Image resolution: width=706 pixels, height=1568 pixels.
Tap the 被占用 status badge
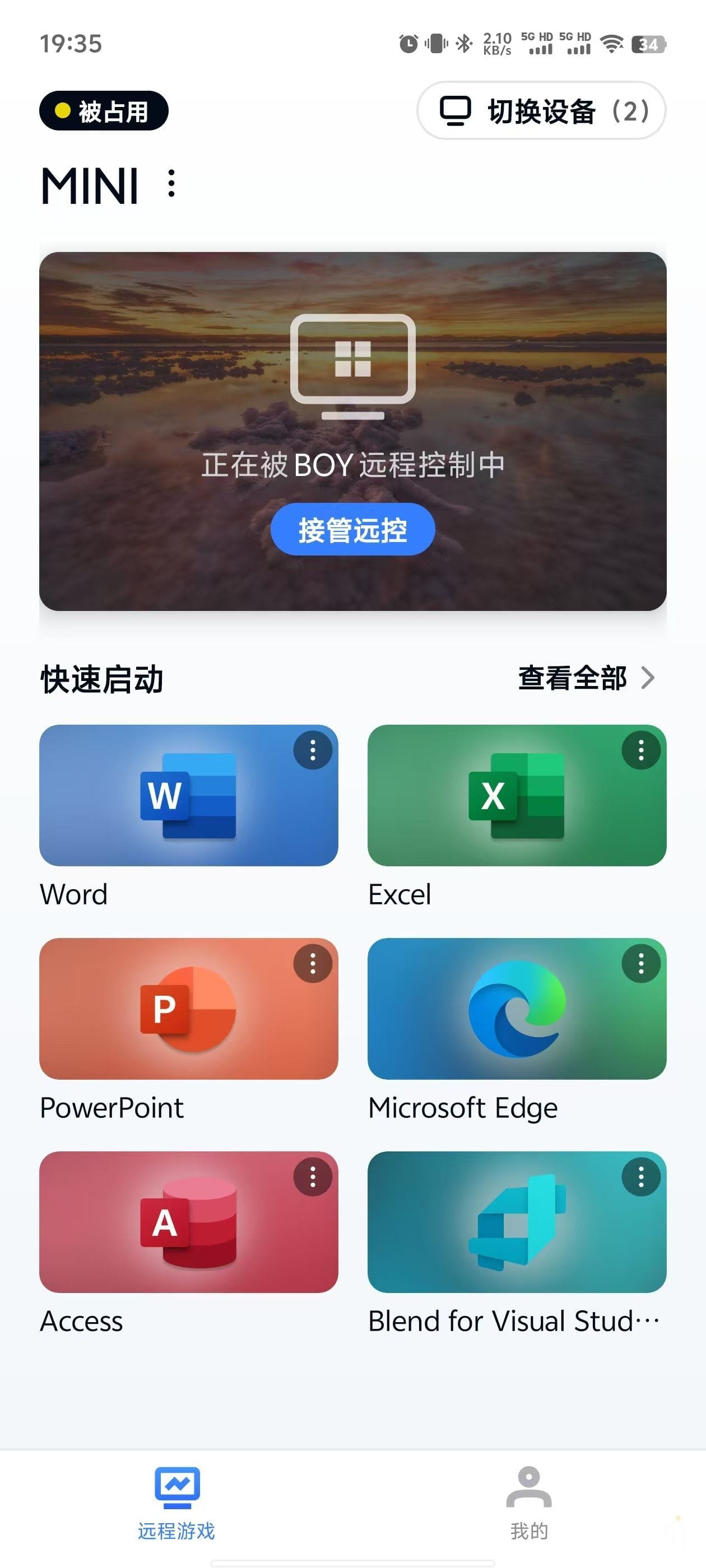click(x=104, y=111)
